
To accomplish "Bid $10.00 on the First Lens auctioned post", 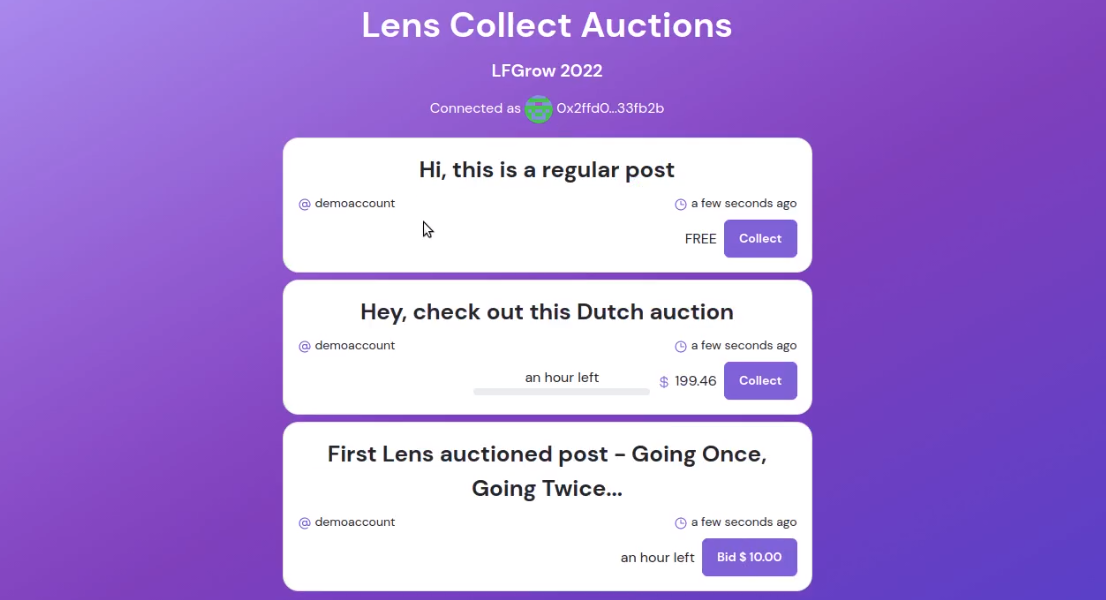I will (x=749, y=557).
